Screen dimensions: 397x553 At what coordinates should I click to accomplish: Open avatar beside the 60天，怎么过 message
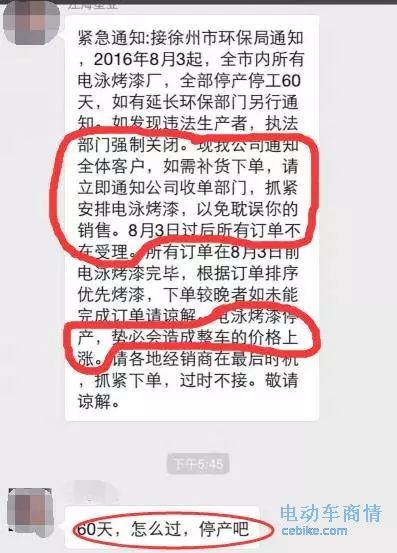[x=31, y=510]
